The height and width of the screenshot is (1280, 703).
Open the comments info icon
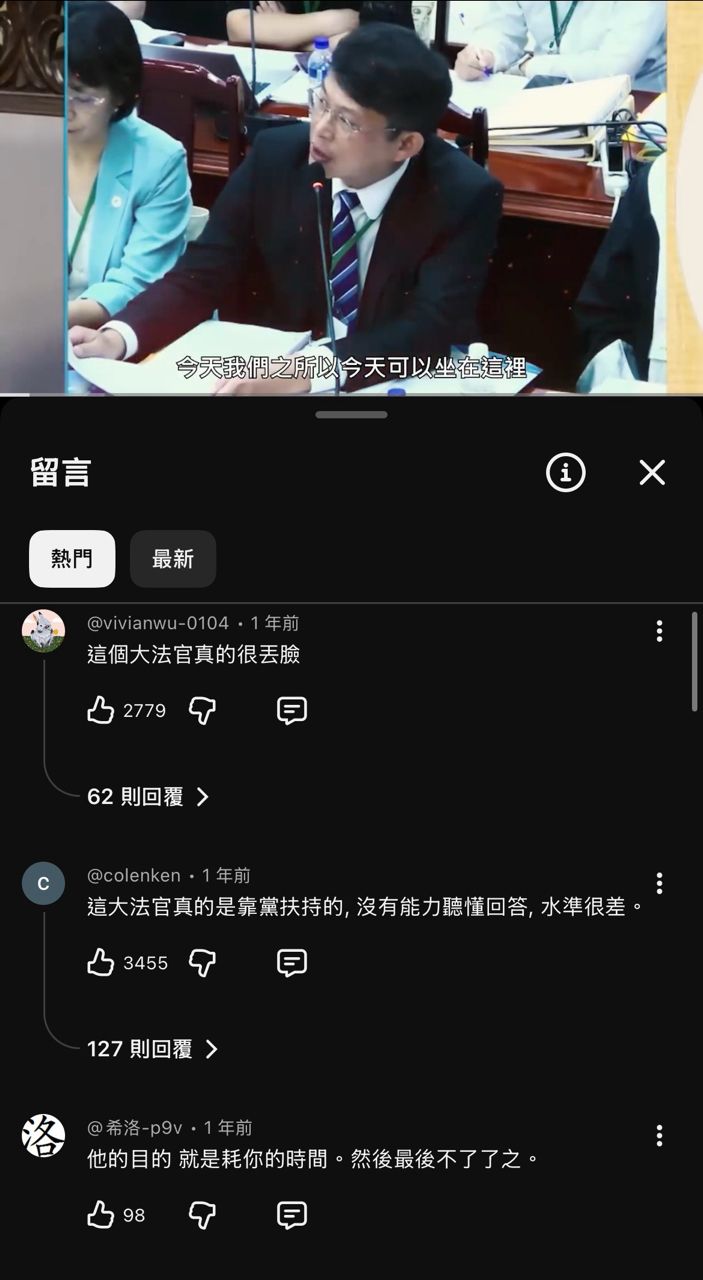[x=565, y=473]
